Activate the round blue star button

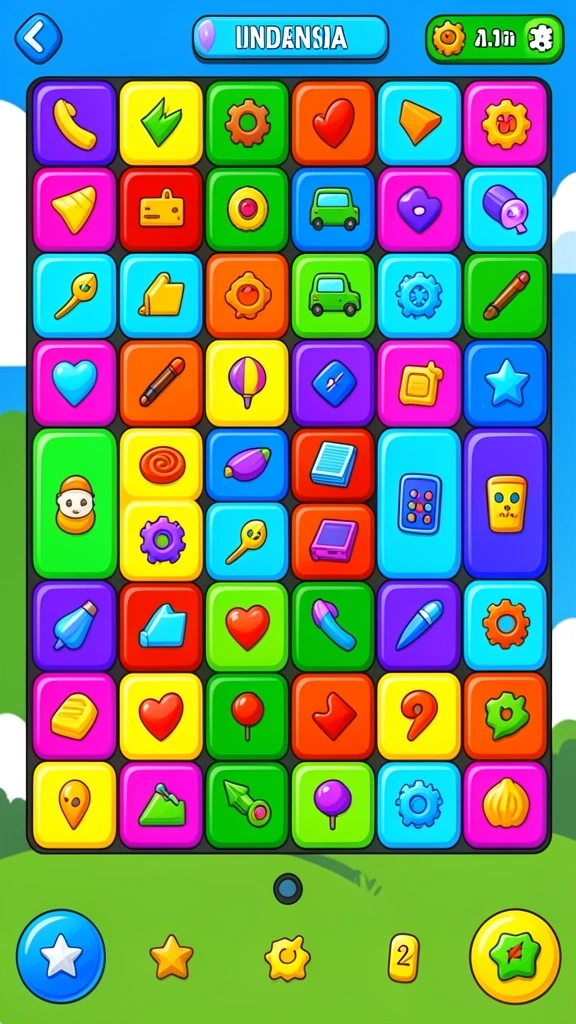coord(61,956)
